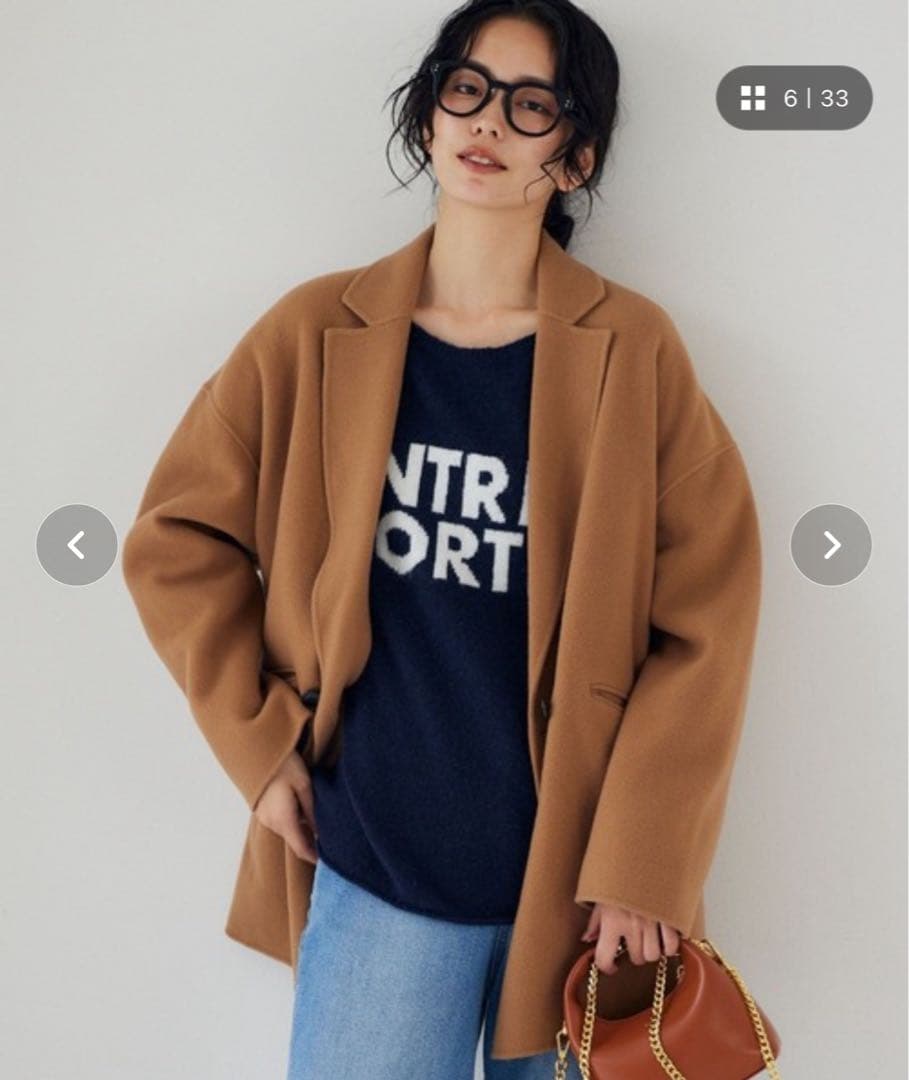Advance to the next product photo
The width and height of the screenshot is (909, 1080).
tap(830, 545)
